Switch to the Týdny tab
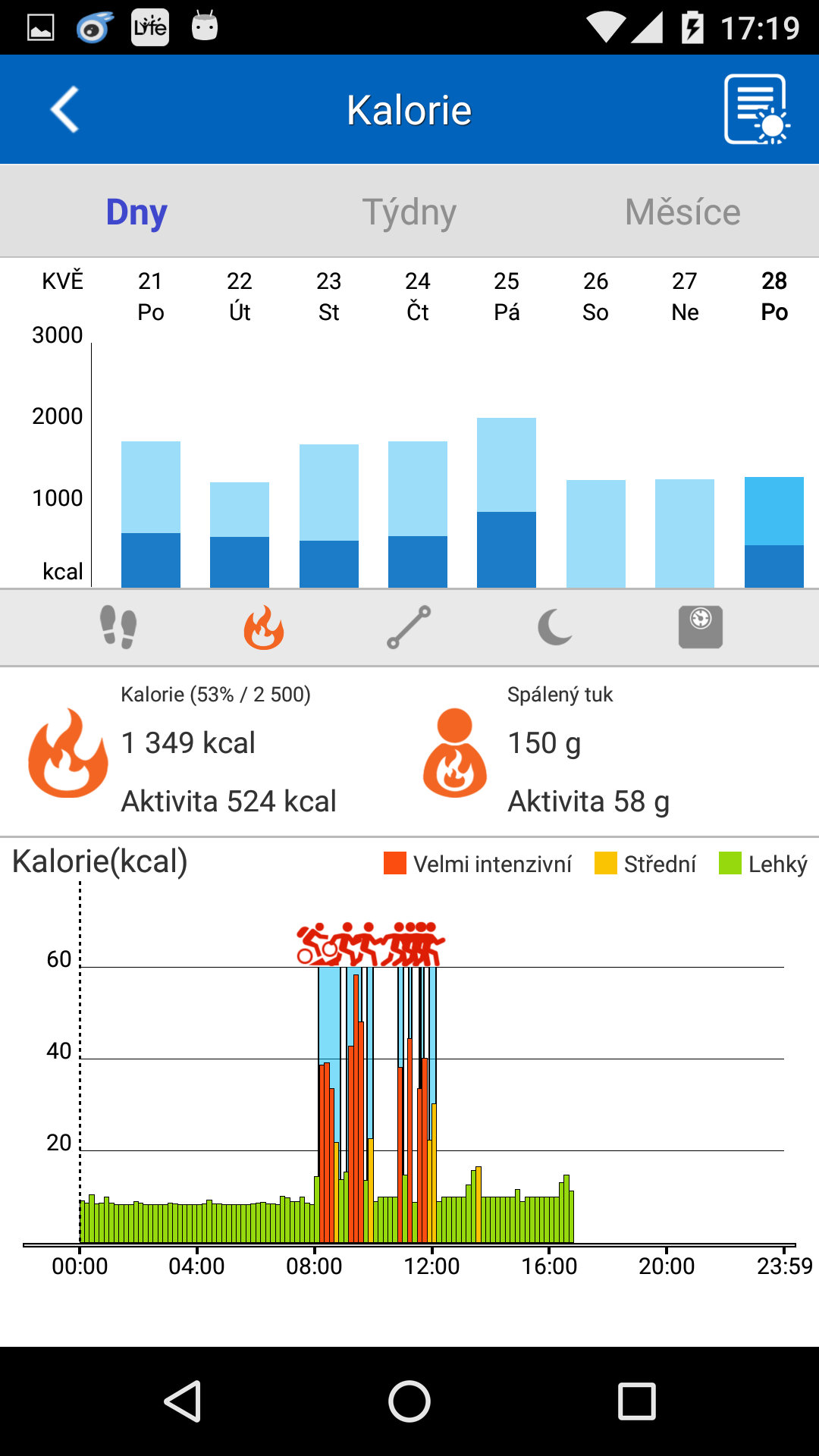Image resolution: width=819 pixels, height=1456 pixels. pos(409,212)
